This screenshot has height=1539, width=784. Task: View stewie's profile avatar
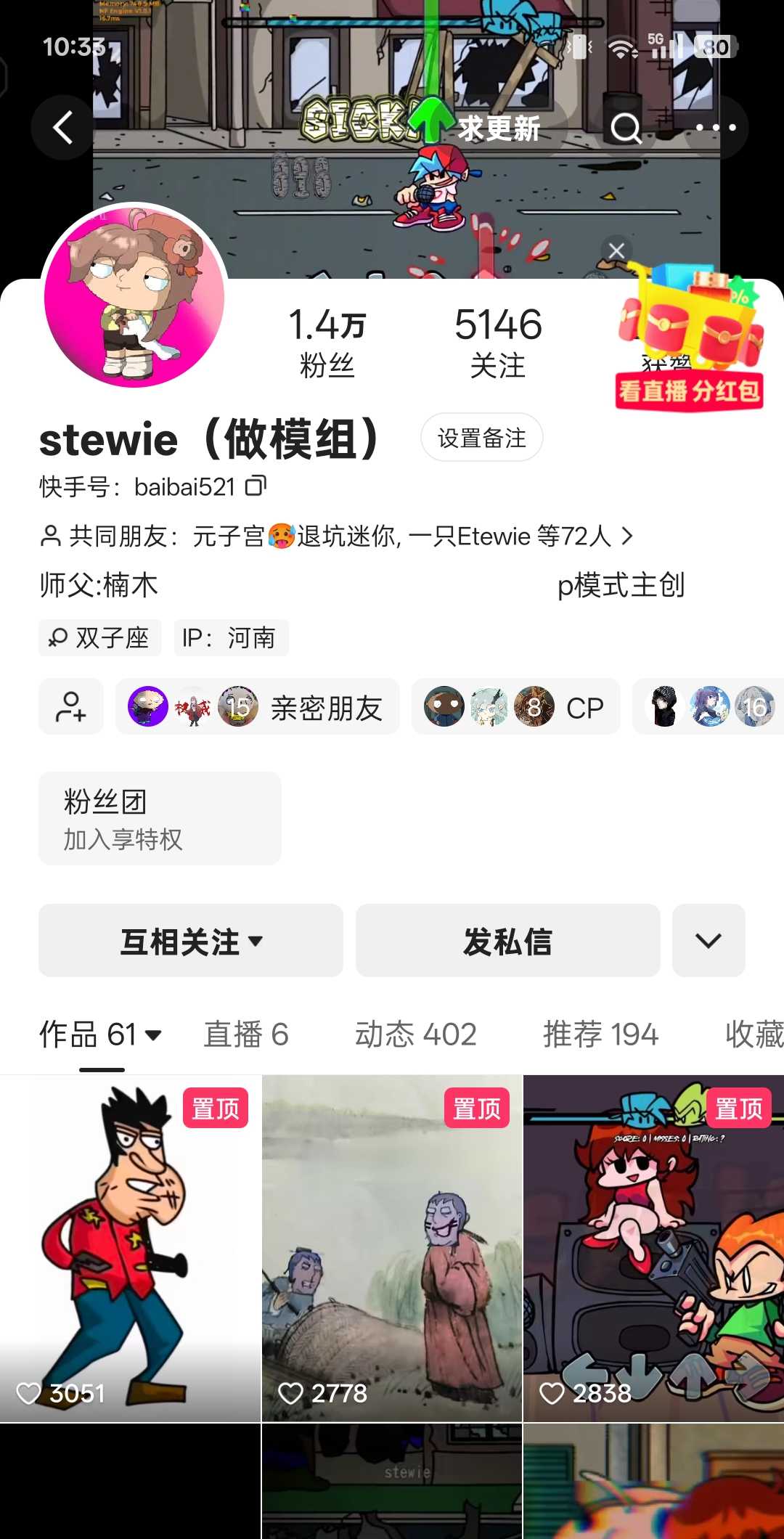click(134, 295)
